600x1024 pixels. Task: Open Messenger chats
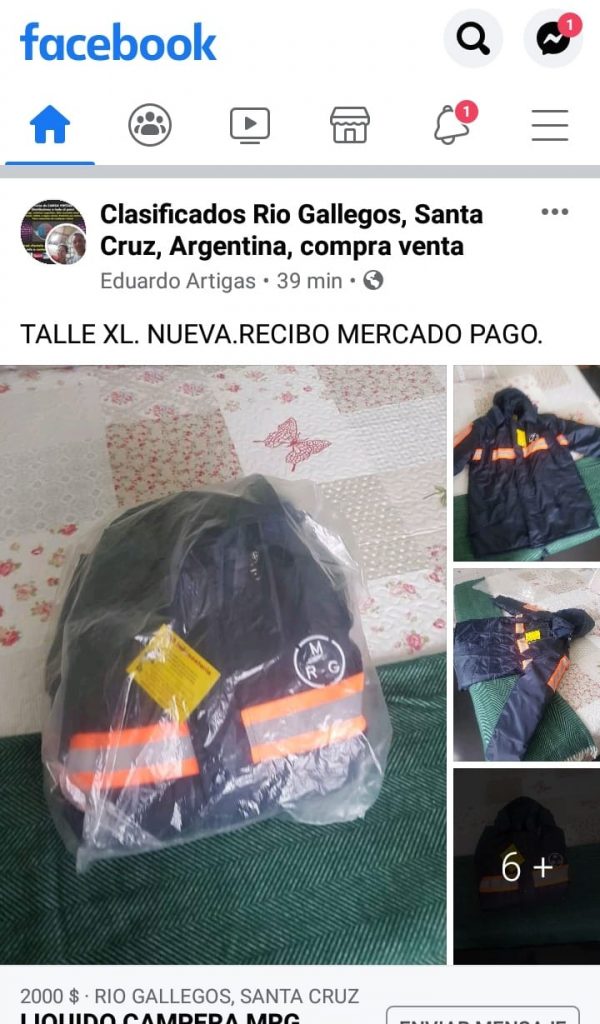tap(552, 39)
